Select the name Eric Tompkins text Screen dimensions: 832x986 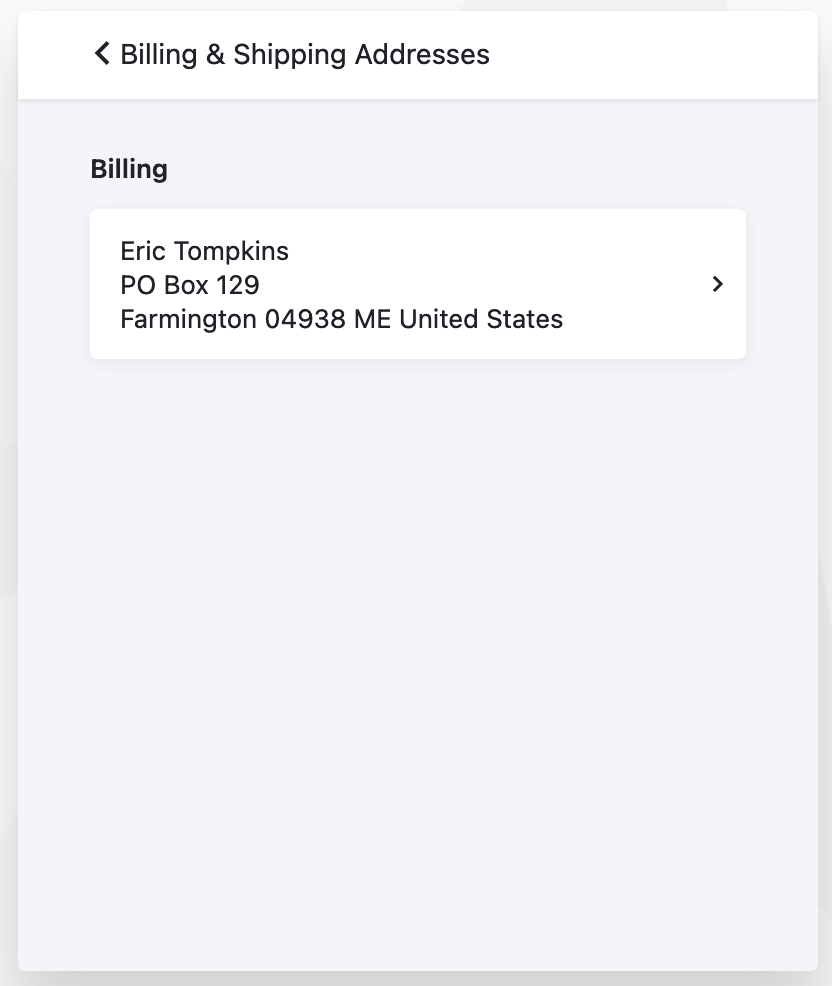204,251
